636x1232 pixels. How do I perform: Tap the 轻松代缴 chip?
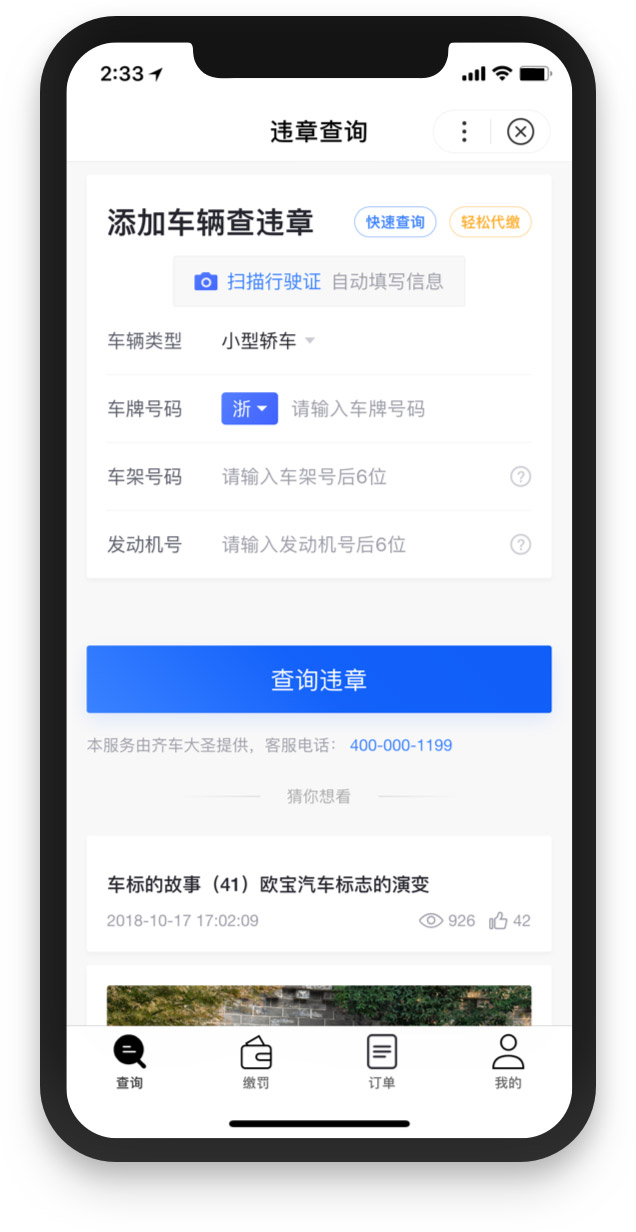click(x=490, y=222)
